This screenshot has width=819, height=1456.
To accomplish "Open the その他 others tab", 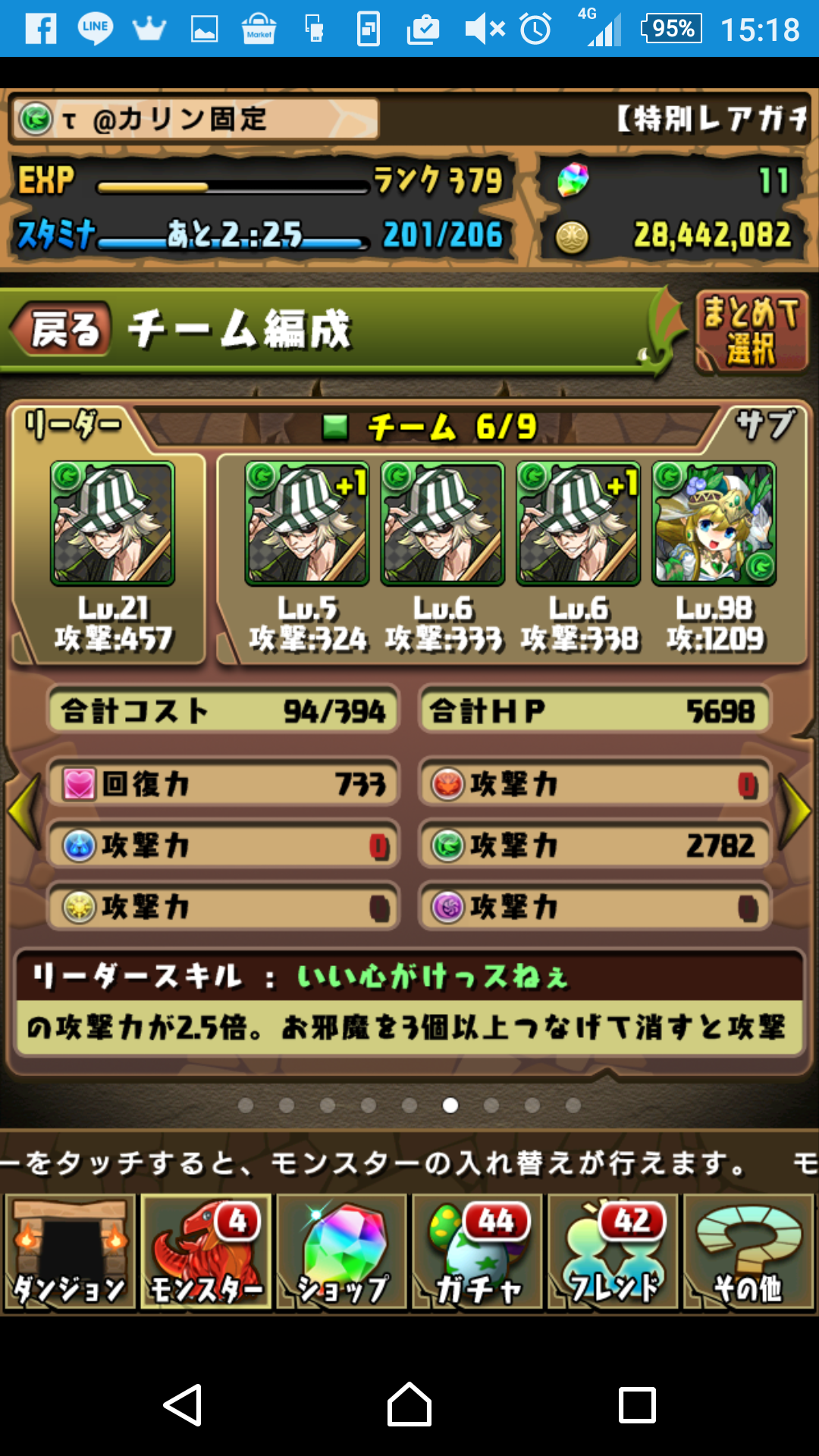I will coord(749,1253).
